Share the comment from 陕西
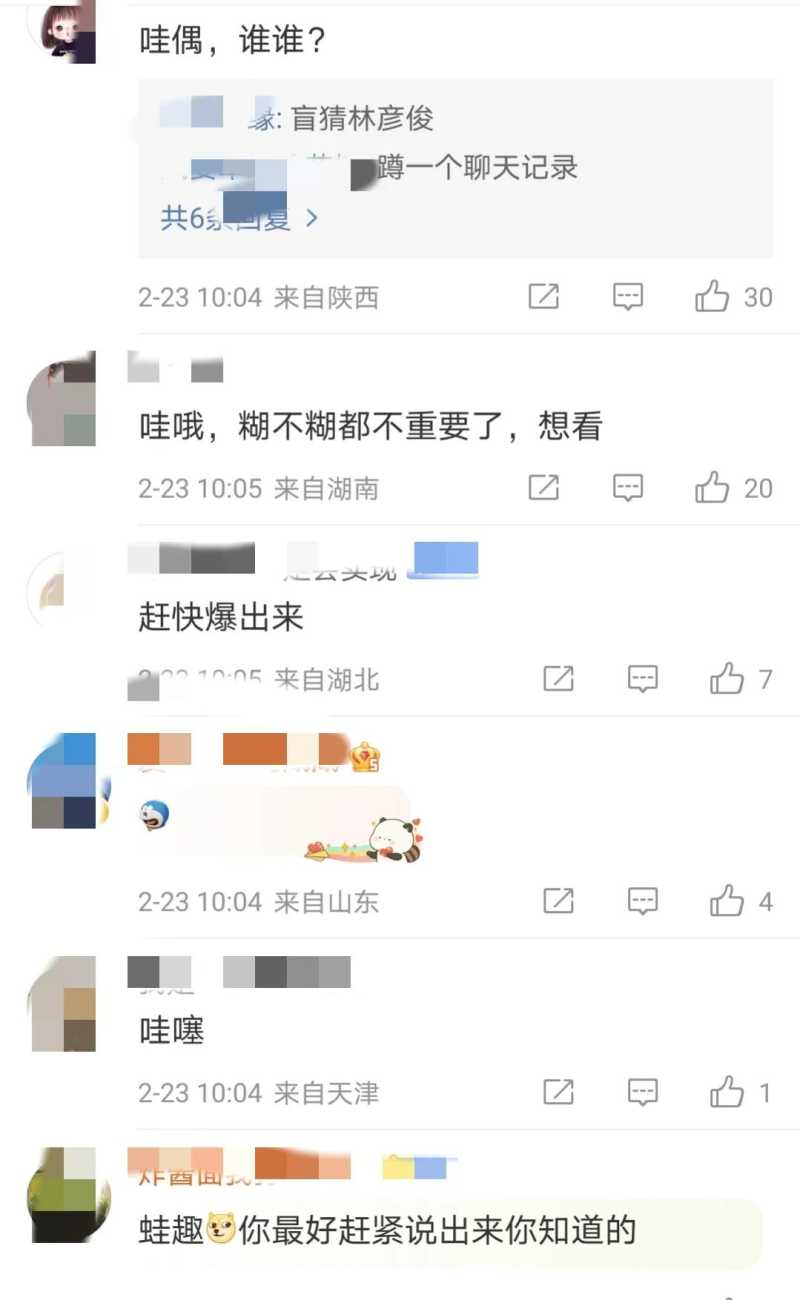The image size is (800, 1300). point(543,297)
